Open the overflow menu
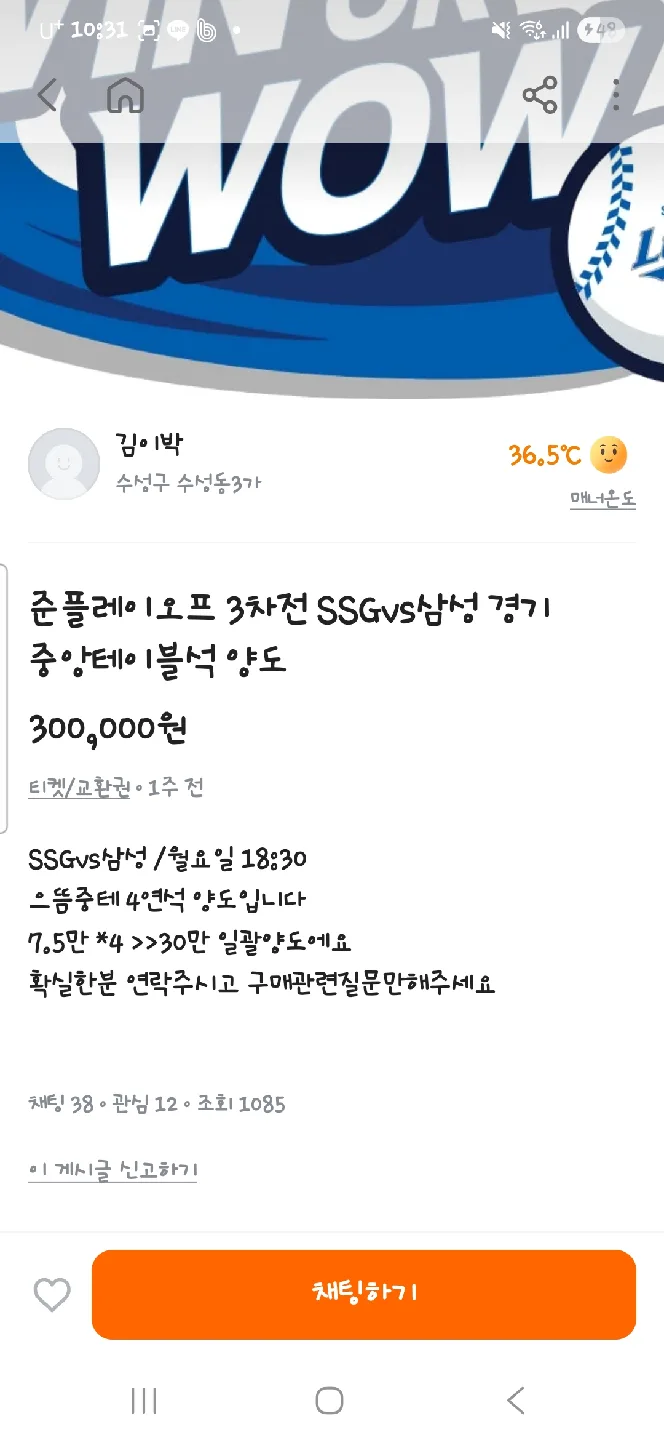664x1440 pixels. (616, 96)
